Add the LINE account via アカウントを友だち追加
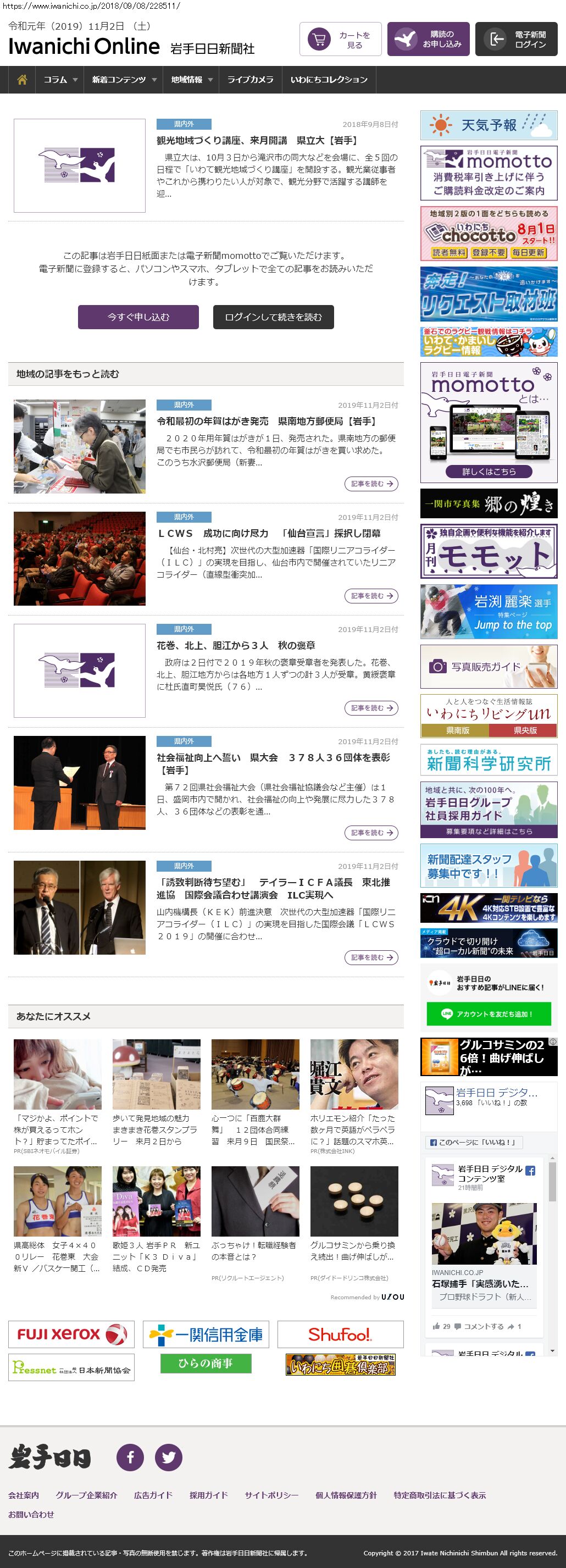The width and height of the screenshot is (566, 1568). tap(489, 1014)
